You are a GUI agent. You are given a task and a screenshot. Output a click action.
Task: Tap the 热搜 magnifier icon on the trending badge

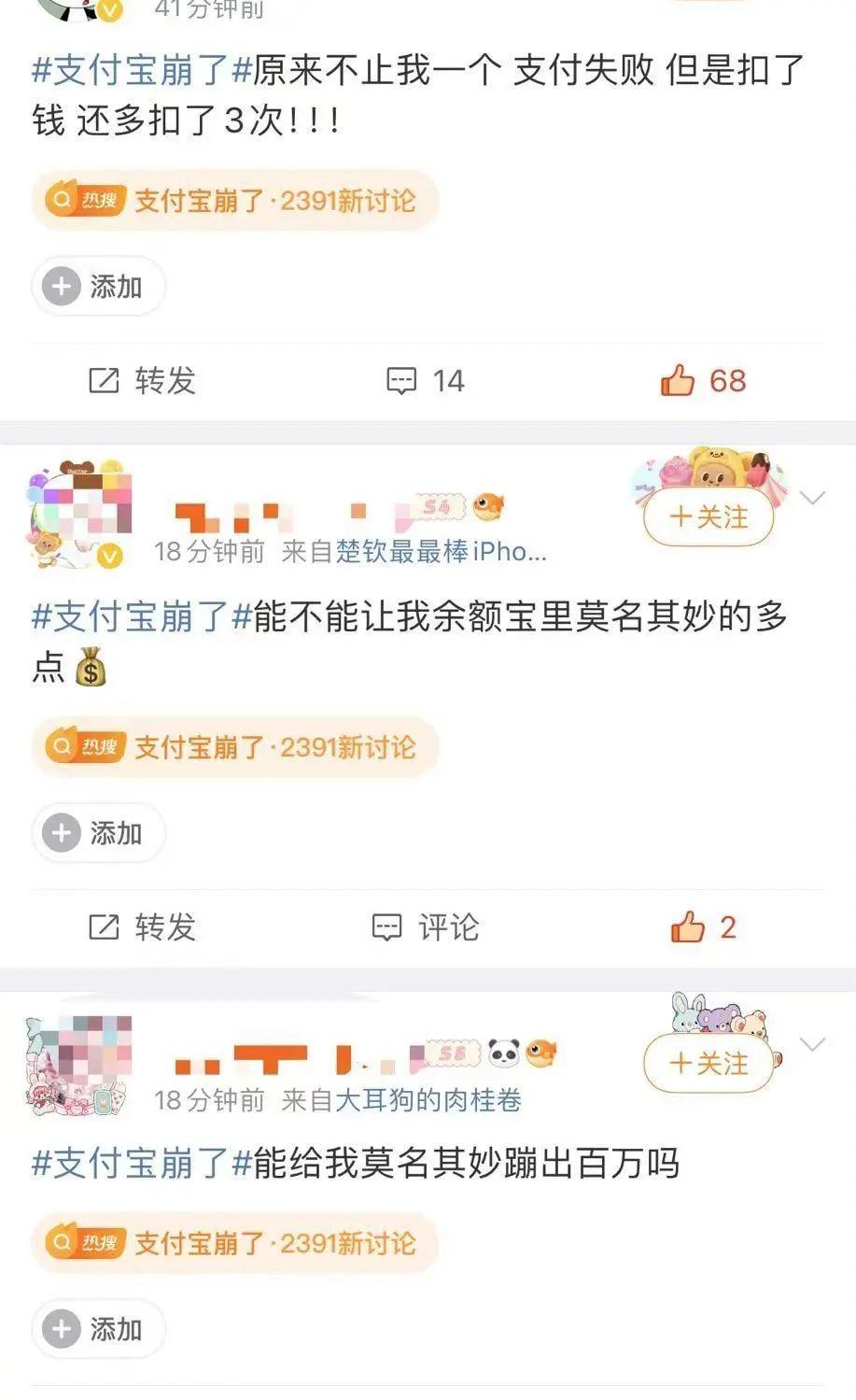coord(63,200)
